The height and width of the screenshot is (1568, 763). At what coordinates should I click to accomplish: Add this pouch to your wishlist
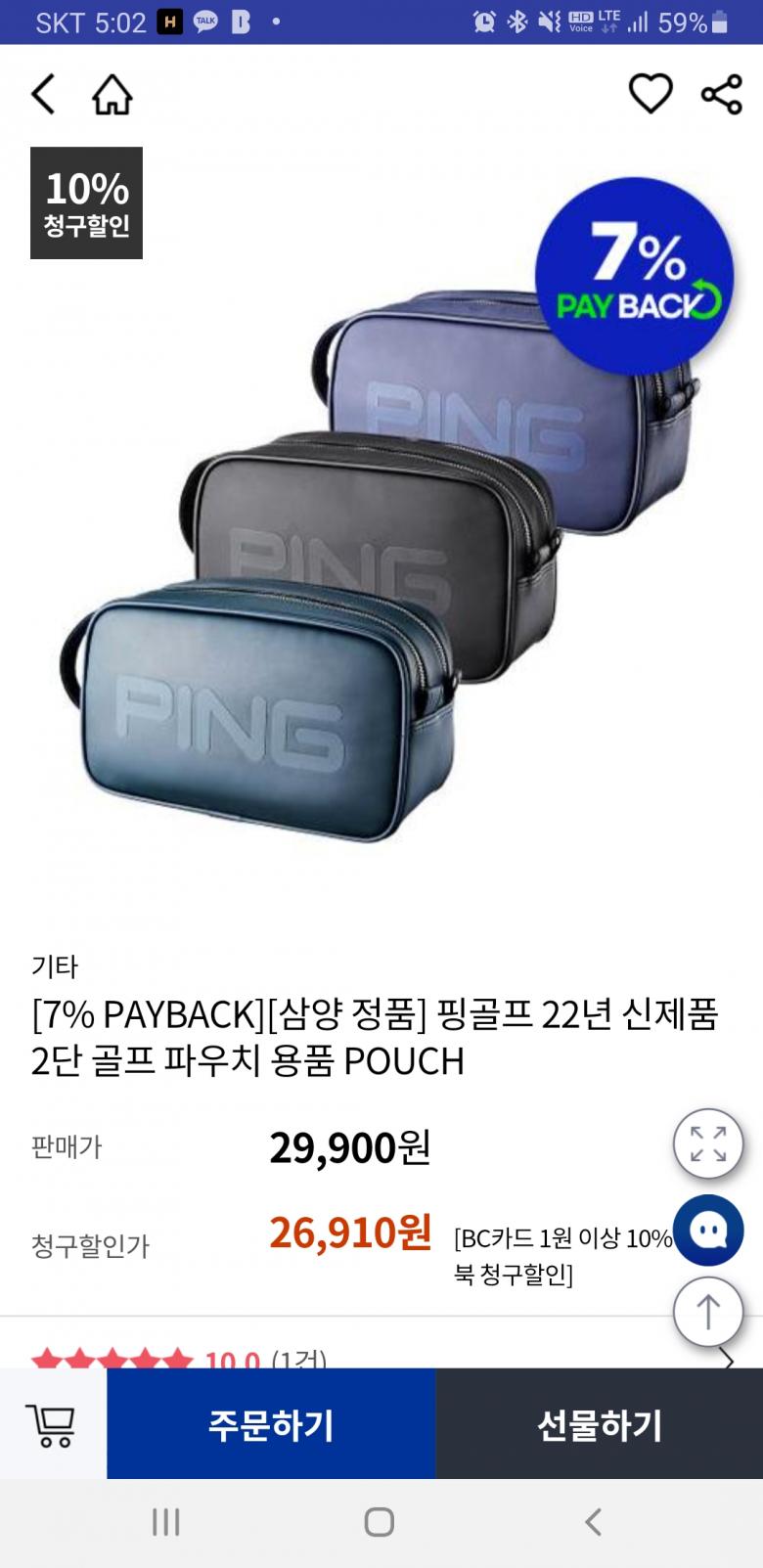[651, 95]
